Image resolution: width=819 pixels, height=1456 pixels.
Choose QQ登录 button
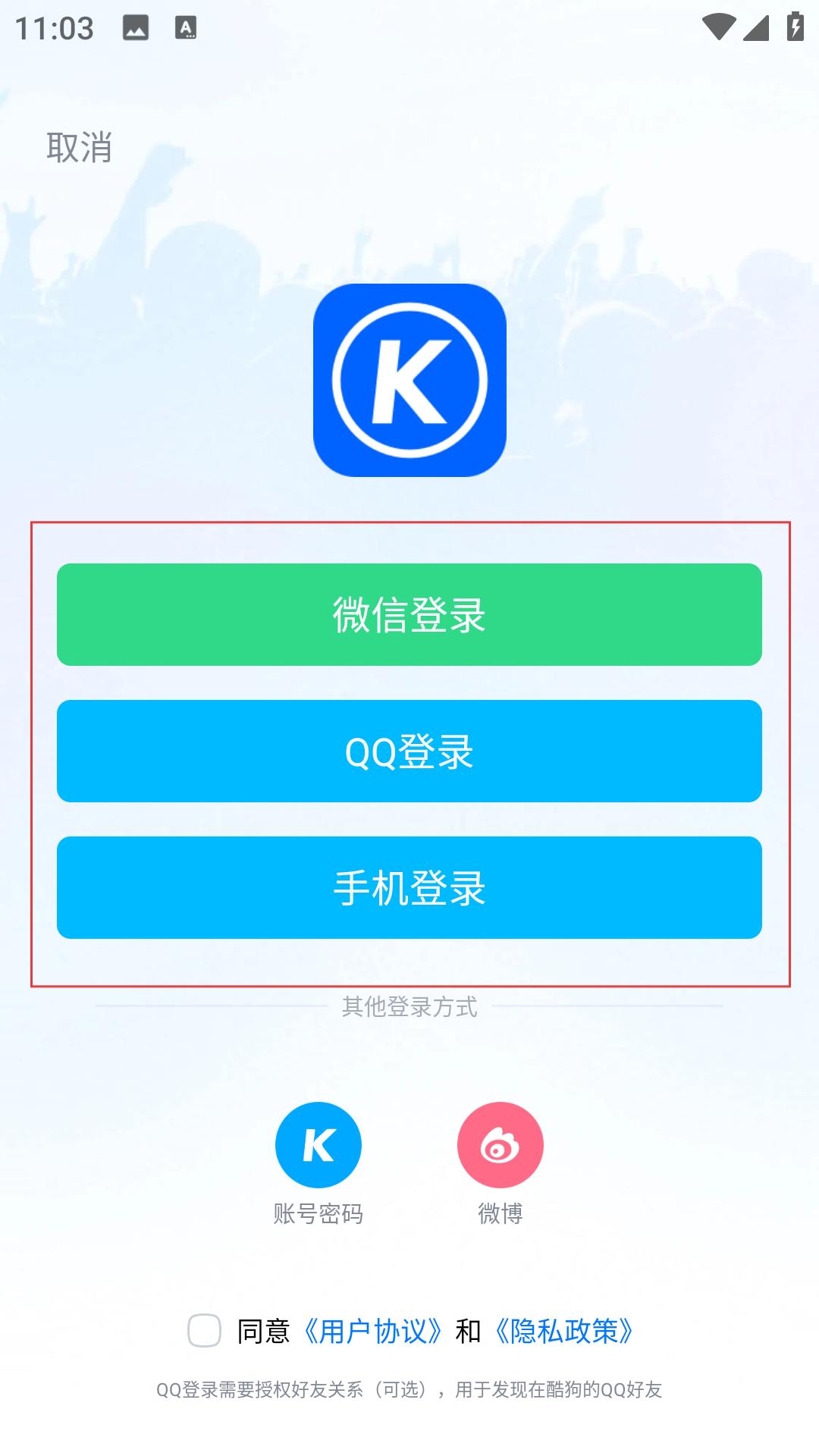[409, 751]
